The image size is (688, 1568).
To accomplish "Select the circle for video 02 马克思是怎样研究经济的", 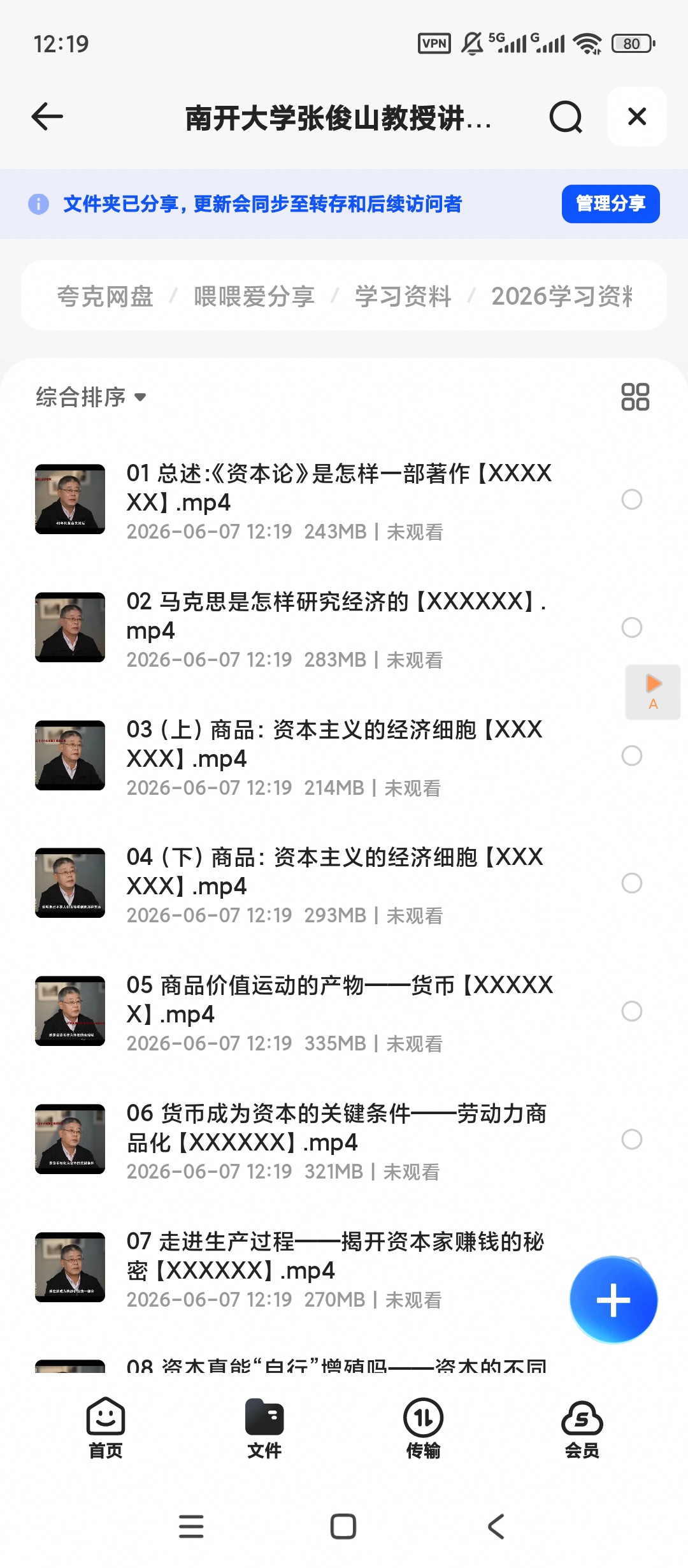I will pos(632,627).
